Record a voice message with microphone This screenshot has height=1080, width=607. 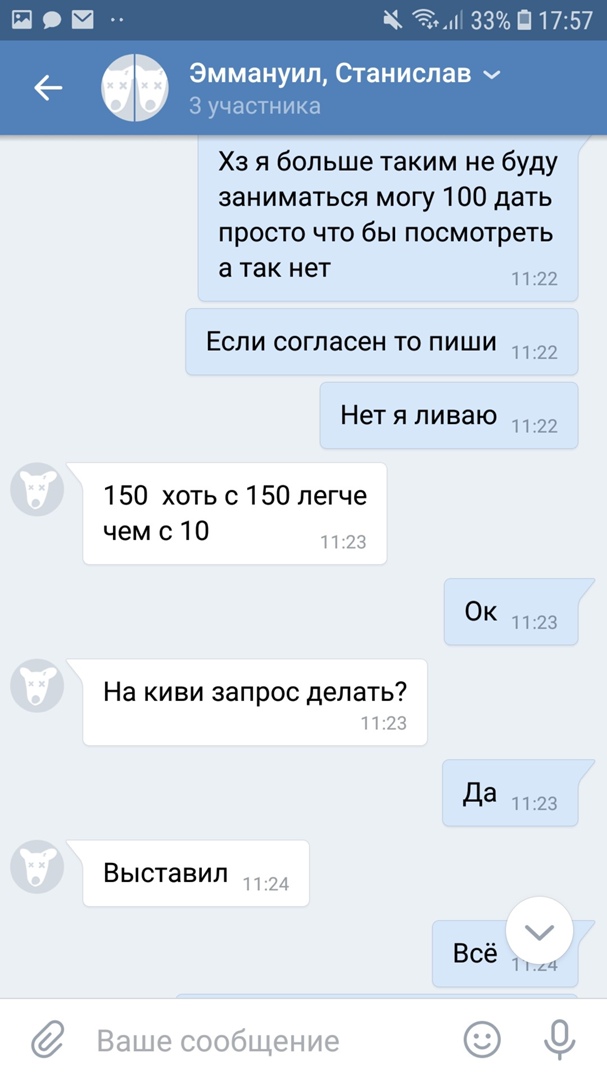[x=559, y=1040]
